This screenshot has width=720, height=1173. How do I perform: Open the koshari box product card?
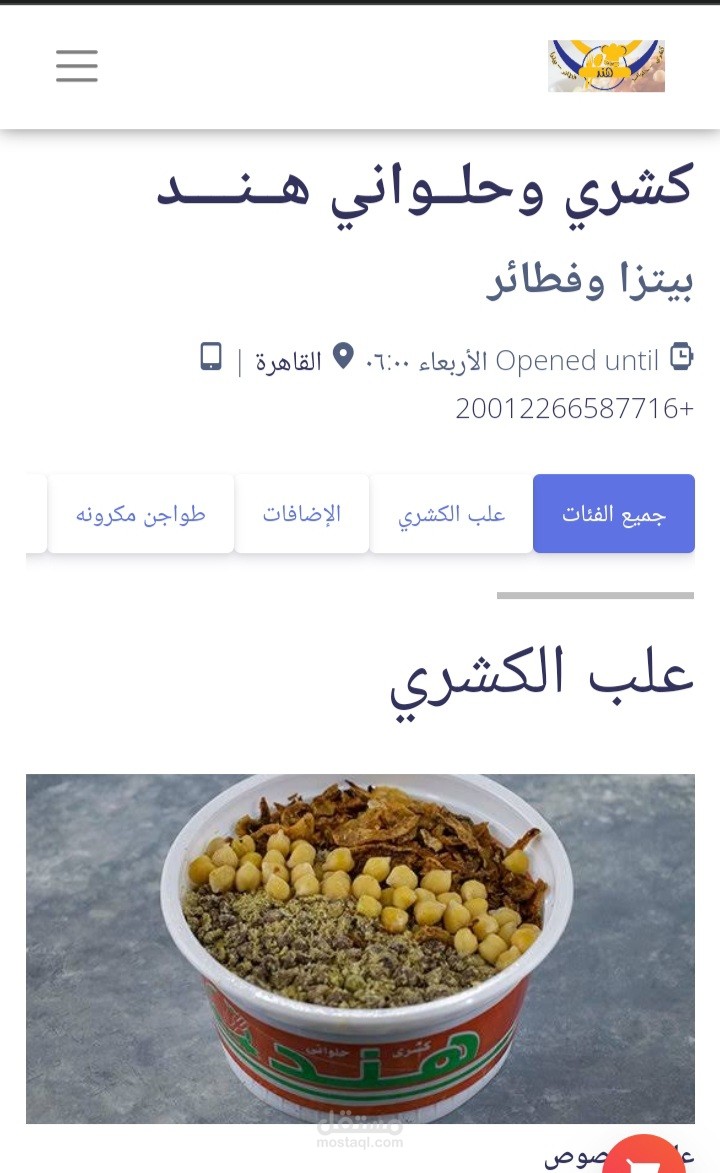pos(360,949)
